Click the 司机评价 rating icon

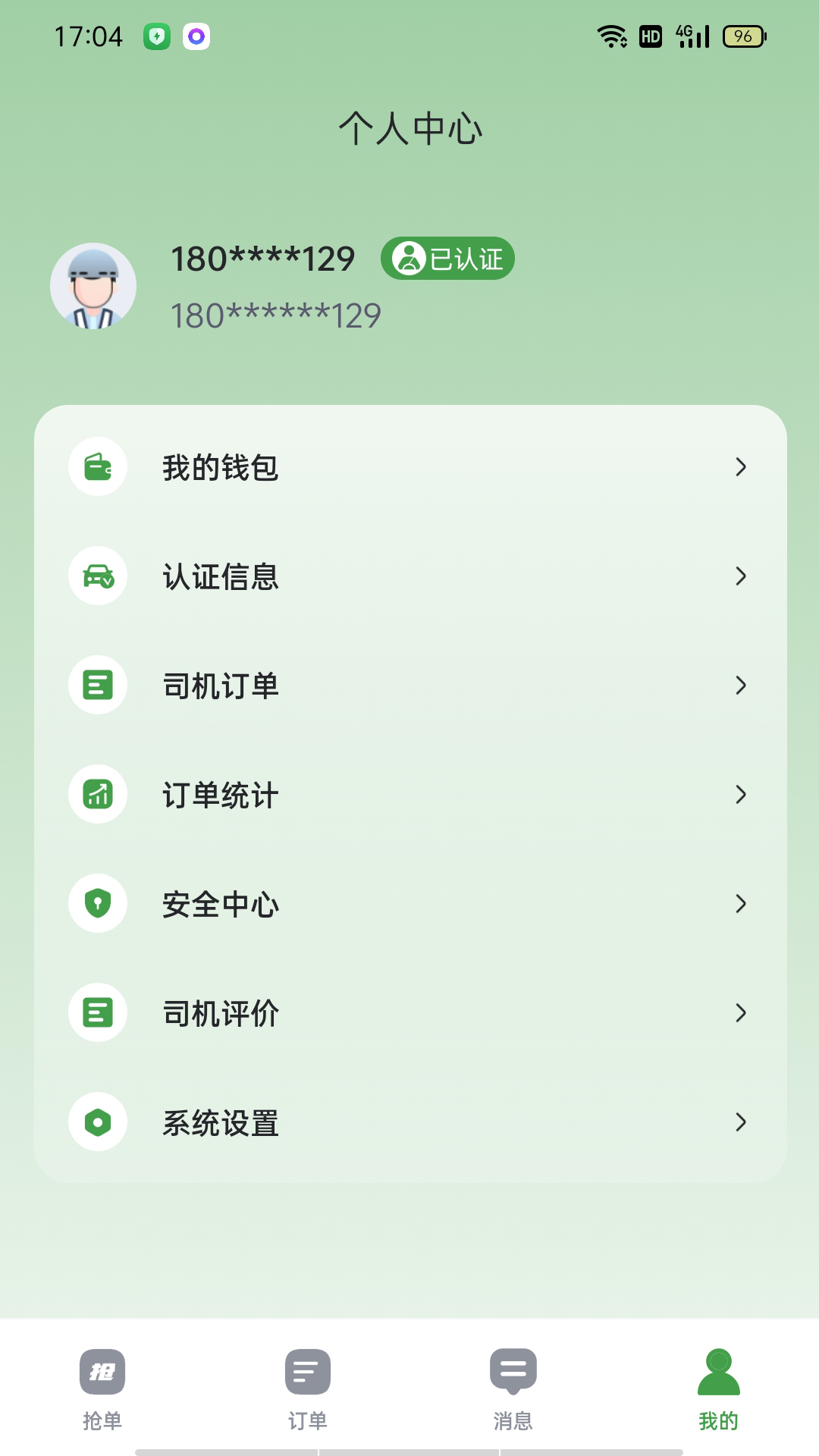[97, 1014]
